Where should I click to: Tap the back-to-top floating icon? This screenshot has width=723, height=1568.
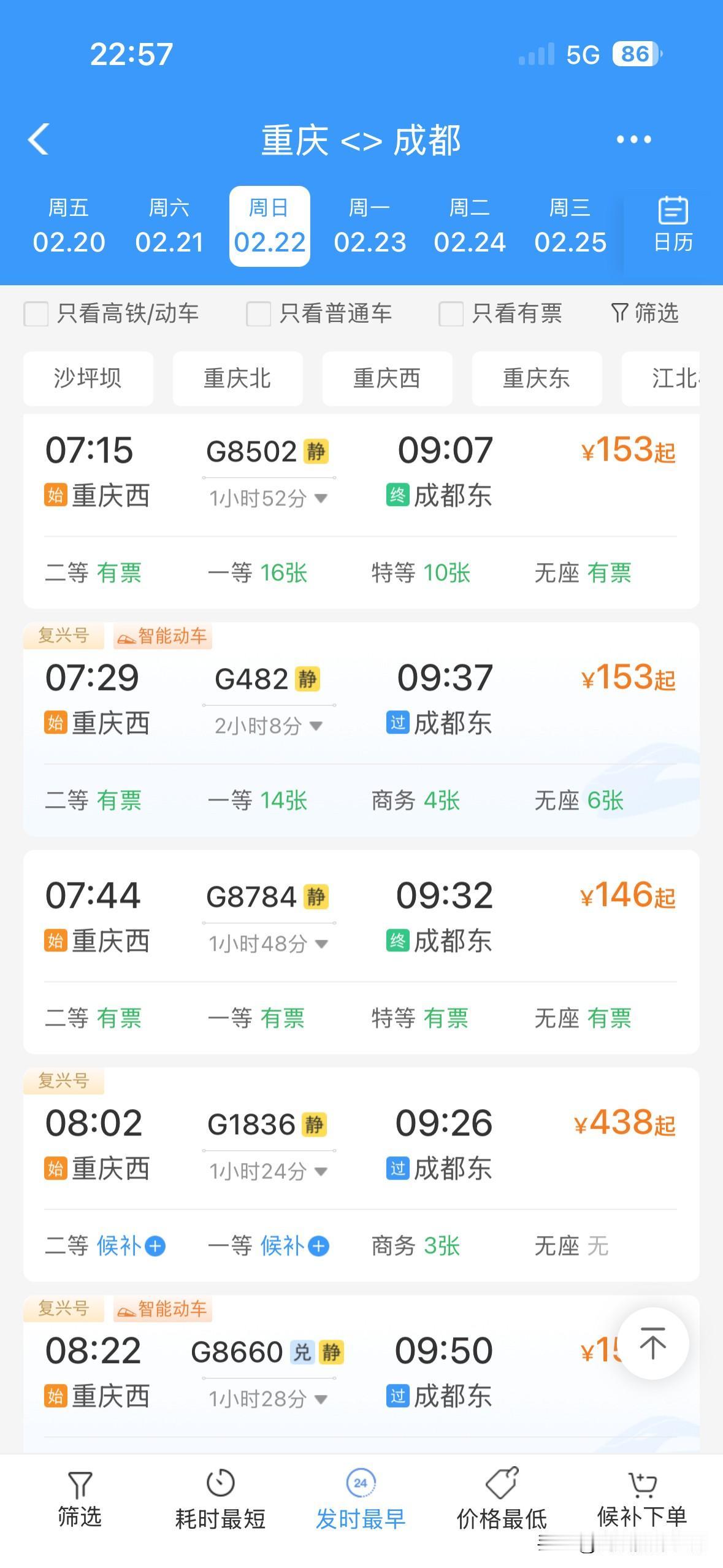[653, 1343]
